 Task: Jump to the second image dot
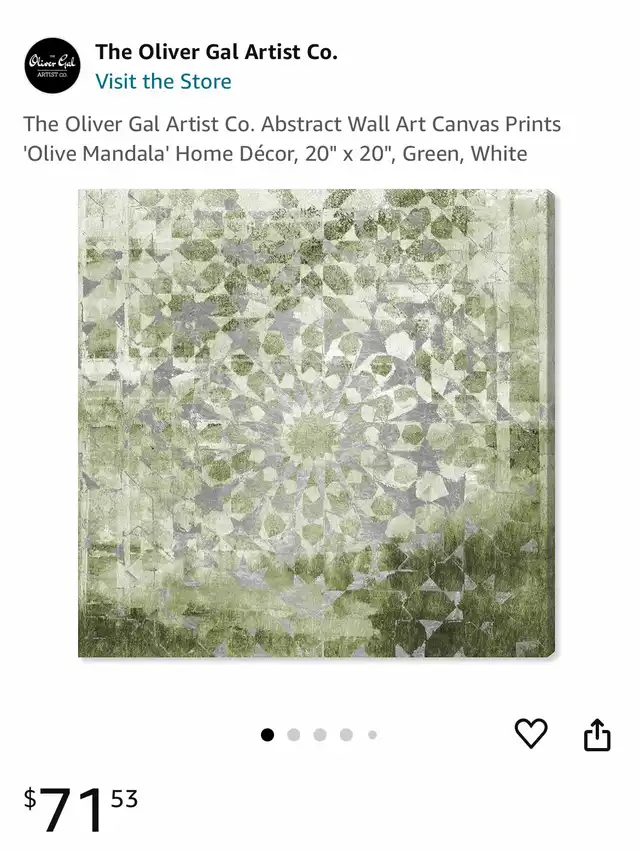pyautogui.click(x=293, y=734)
